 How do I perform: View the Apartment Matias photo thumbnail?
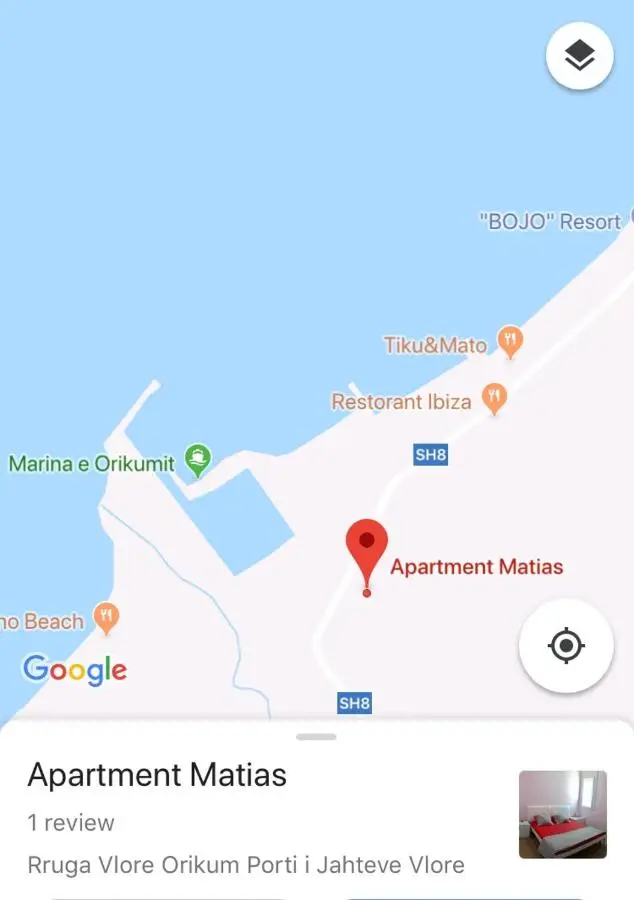coord(562,814)
